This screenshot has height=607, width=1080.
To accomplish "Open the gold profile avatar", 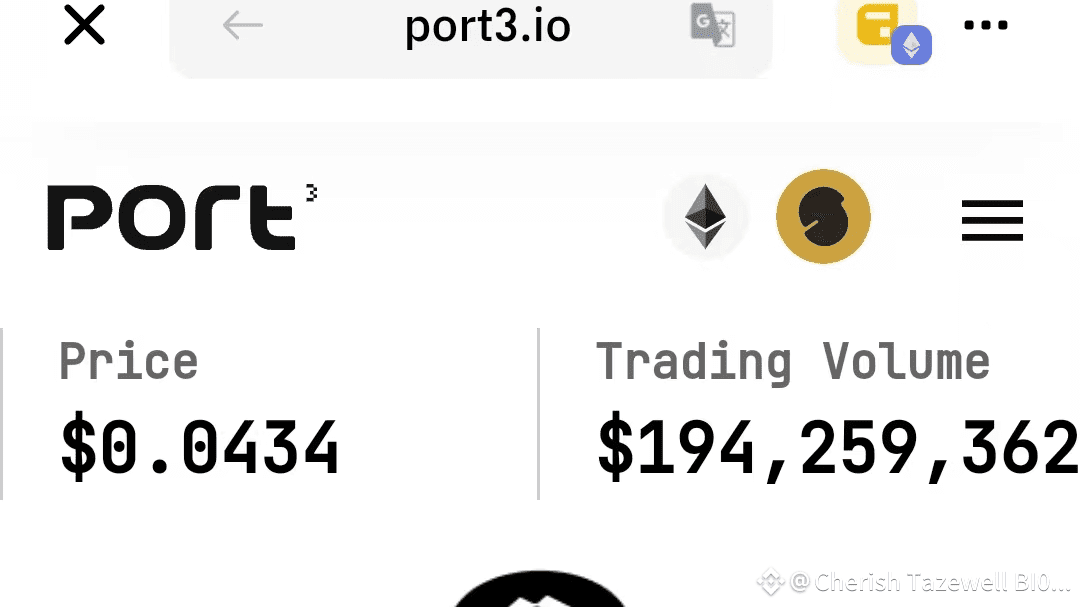I will click(823, 216).
